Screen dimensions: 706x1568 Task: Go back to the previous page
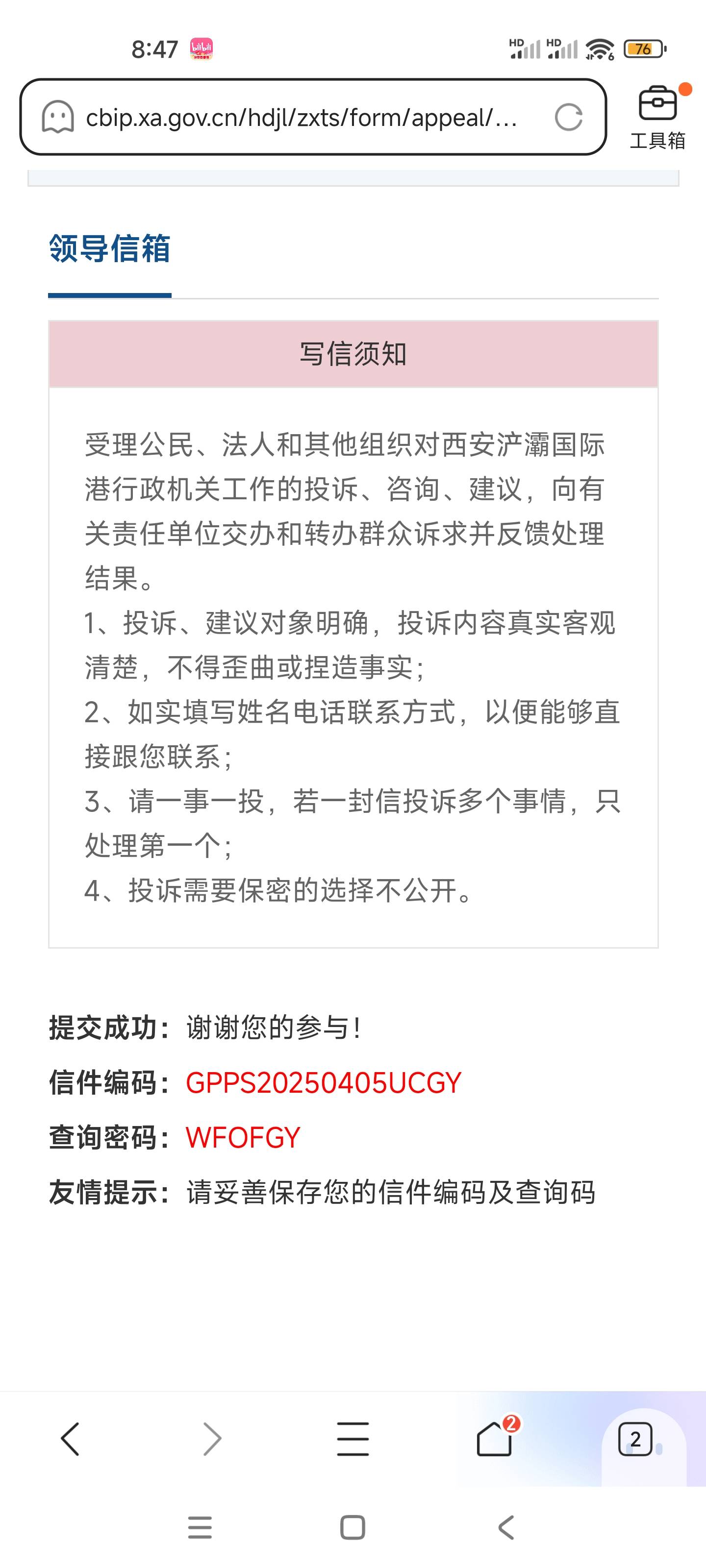coord(71,1439)
